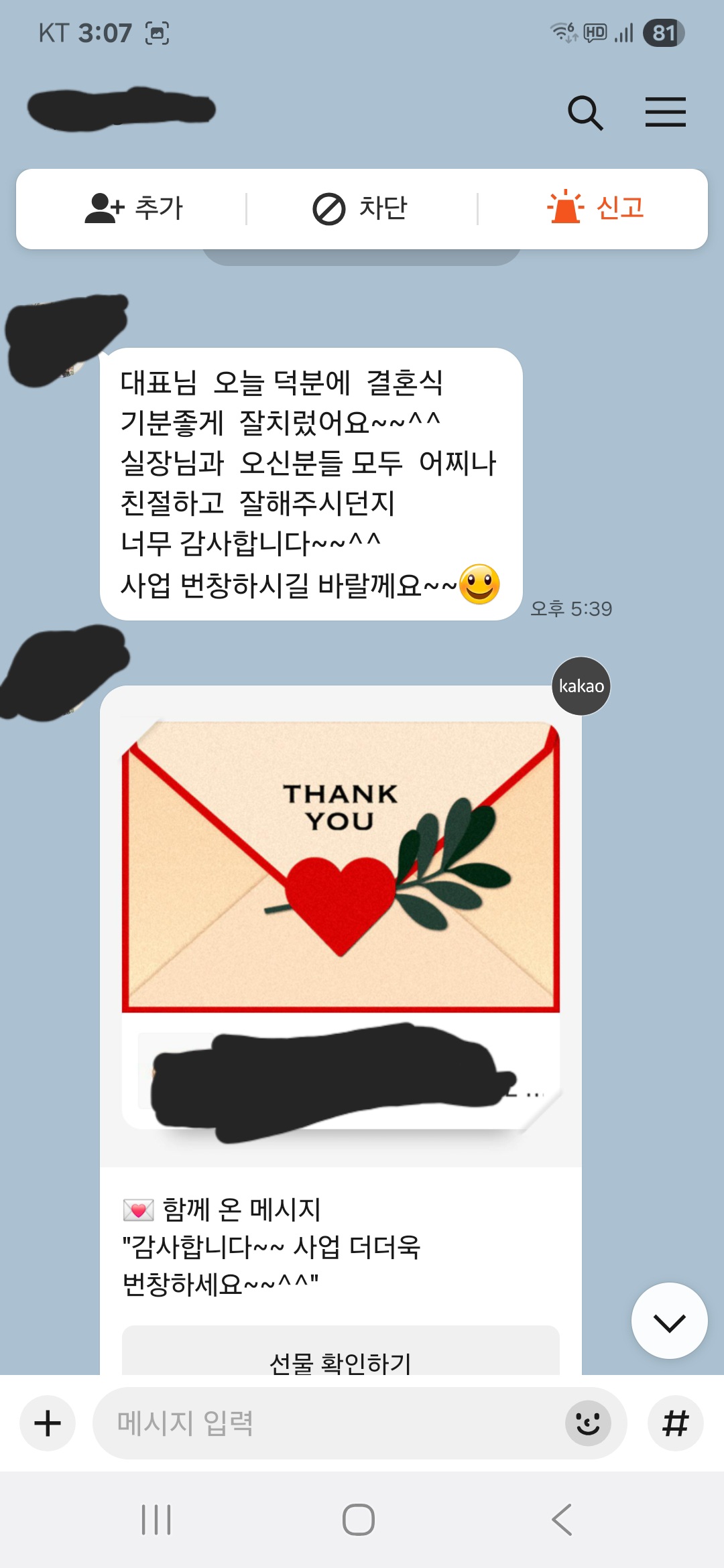724x1568 pixels.
Task: Open the chat room hamburger menu
Action: (x=665, y=112)
